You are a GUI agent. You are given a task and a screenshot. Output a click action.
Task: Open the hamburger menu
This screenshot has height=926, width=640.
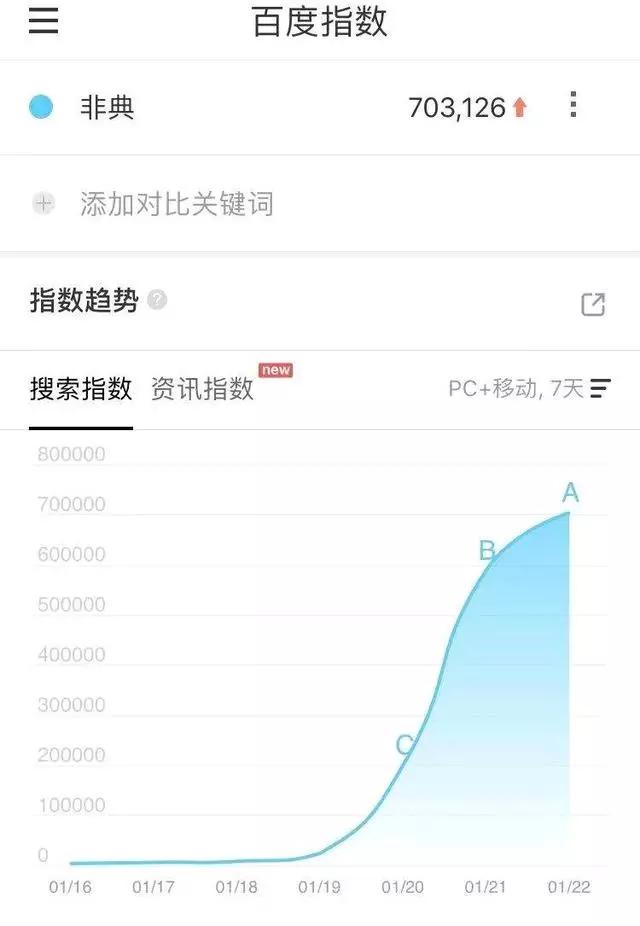coord(43,22)
